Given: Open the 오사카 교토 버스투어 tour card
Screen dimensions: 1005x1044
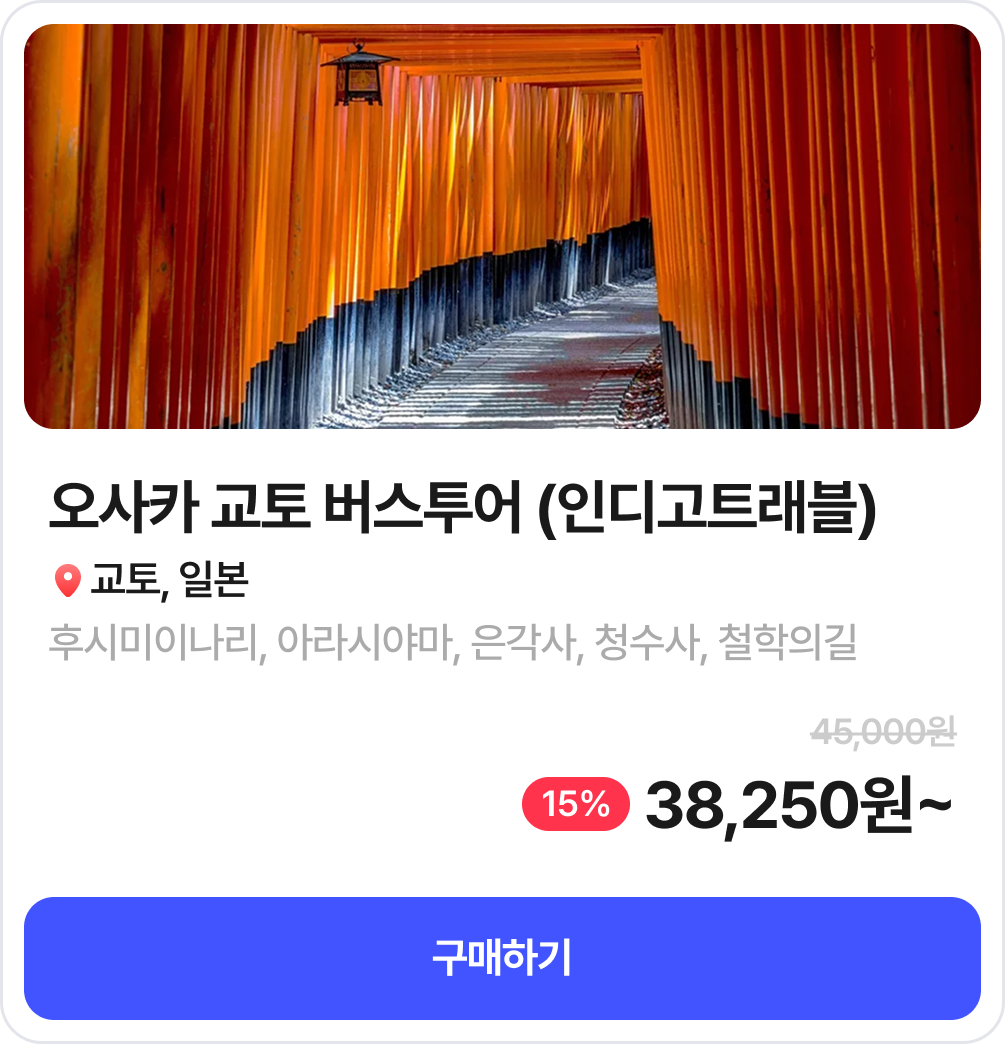Looking at the screenshot, I should pyautogui.click(x=462, y=509).
